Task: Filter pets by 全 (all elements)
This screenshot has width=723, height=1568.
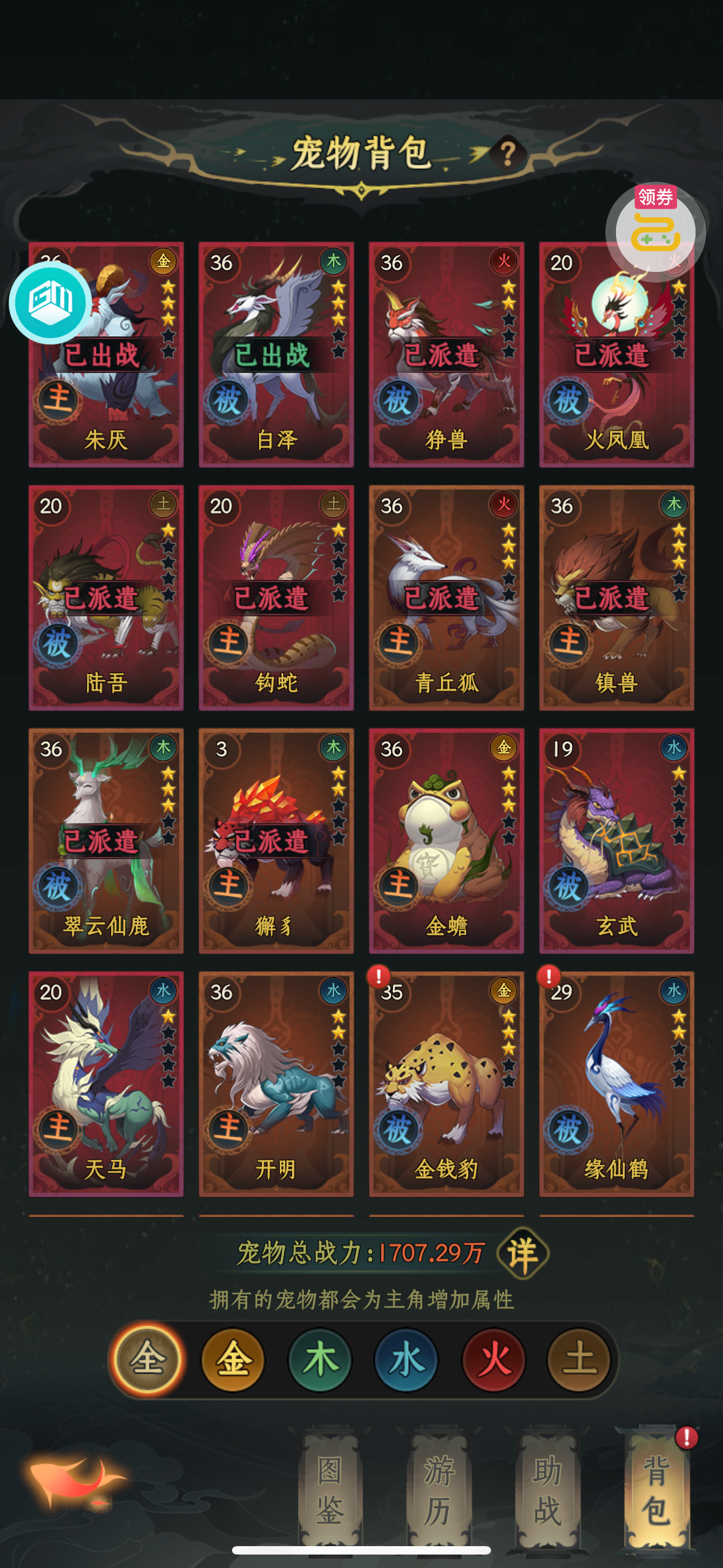Action: tap(147, 1359)
